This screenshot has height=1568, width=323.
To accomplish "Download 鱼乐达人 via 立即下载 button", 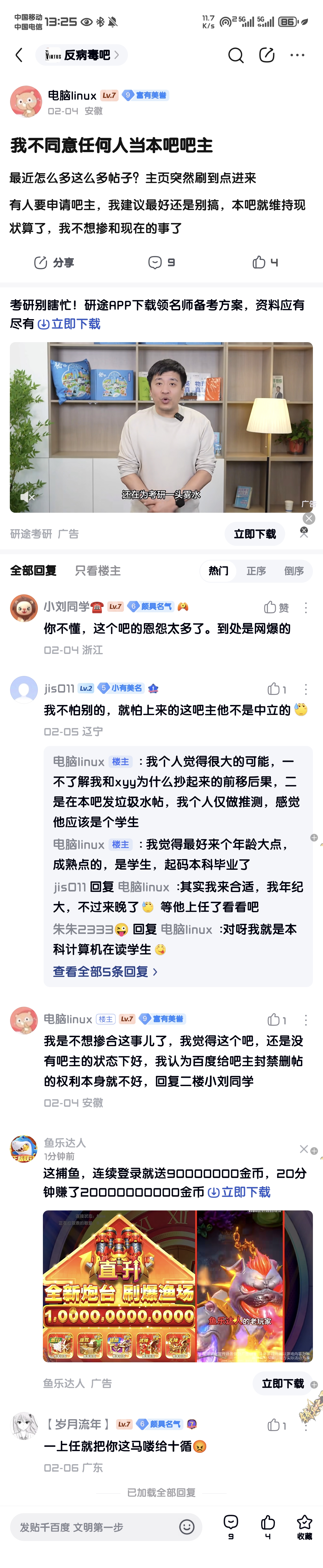I will pos(282,1384).
